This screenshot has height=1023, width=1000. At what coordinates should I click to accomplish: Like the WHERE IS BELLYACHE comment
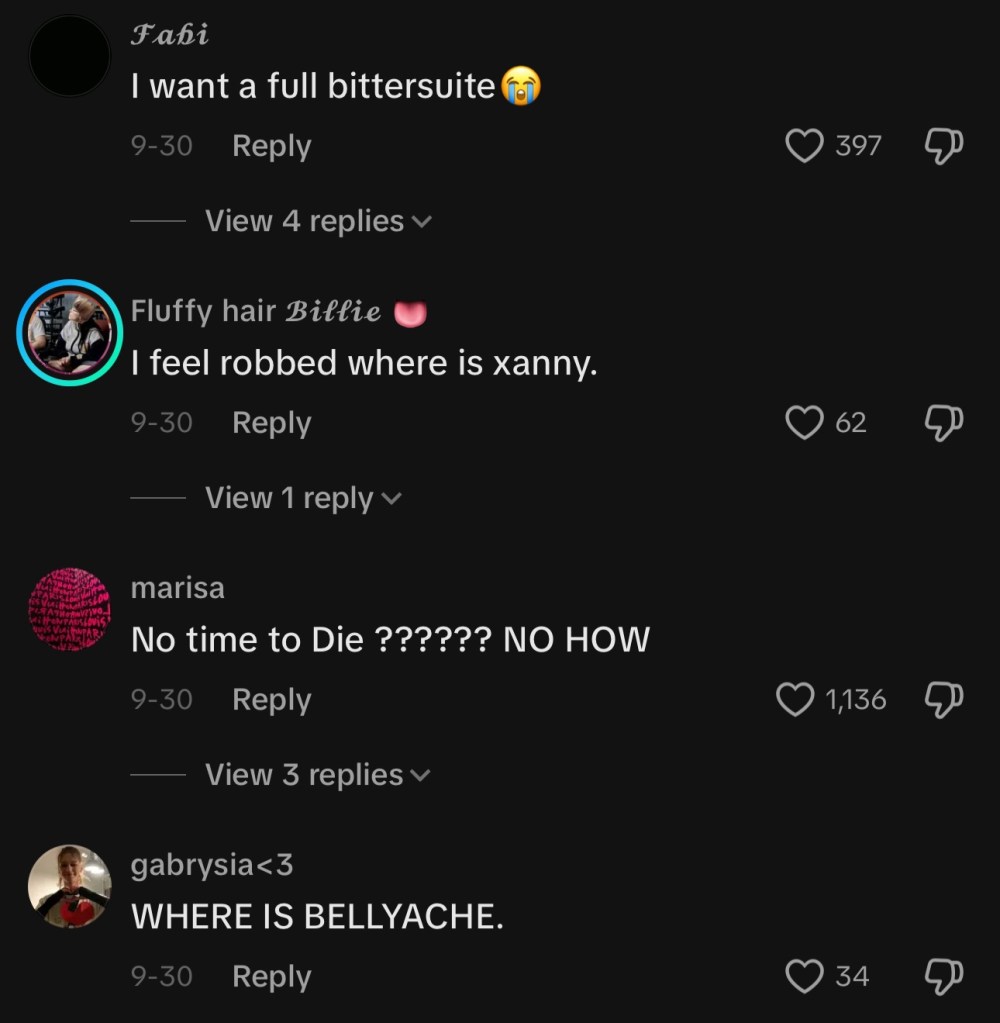[x=804, y=976]
